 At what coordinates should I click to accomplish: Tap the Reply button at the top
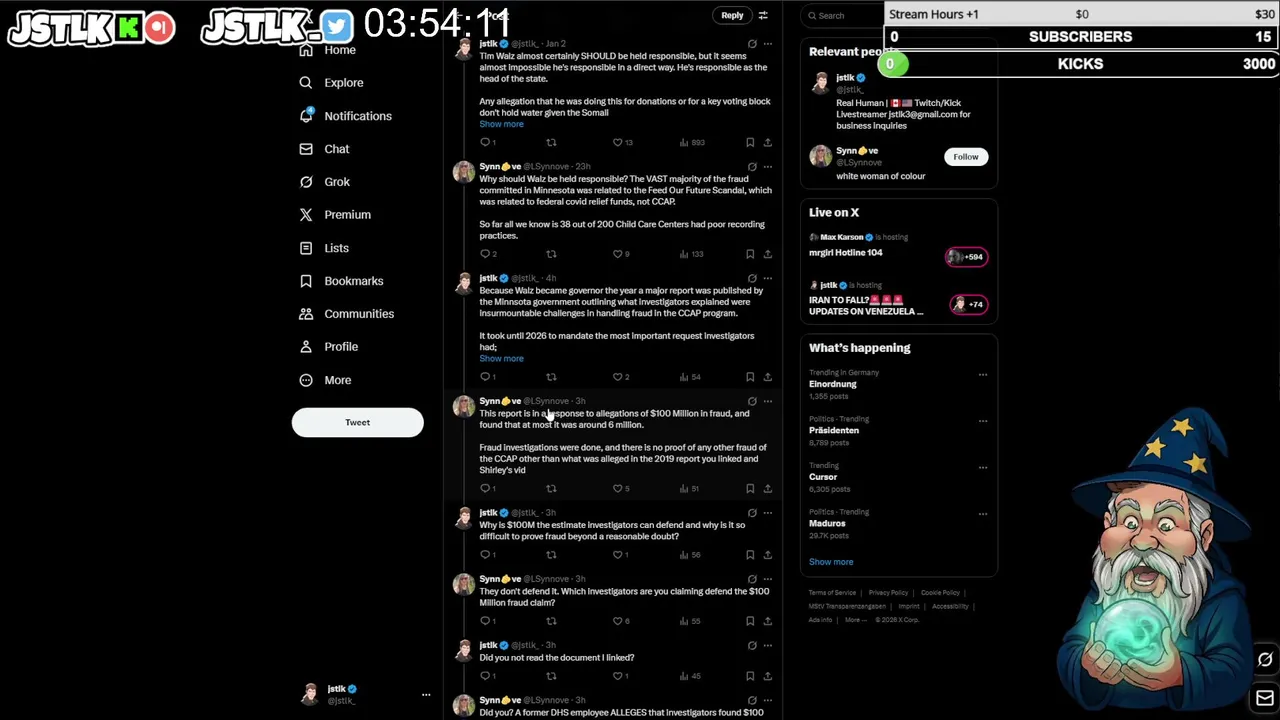[x=732, y=15]
